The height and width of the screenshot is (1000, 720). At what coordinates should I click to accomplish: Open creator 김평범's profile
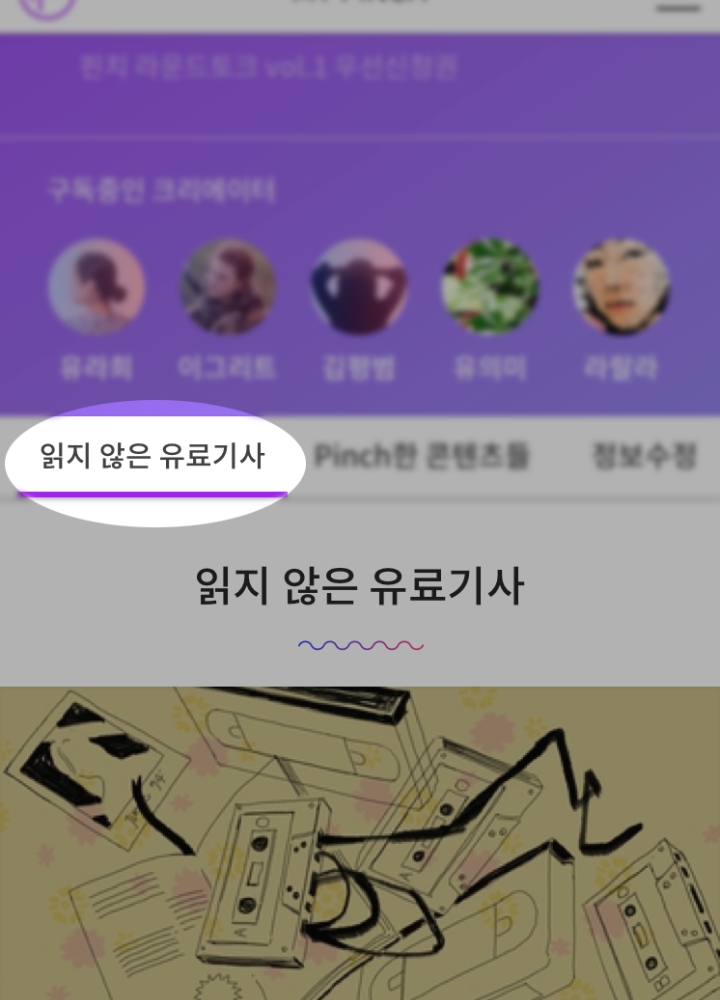tap(359, 287)
